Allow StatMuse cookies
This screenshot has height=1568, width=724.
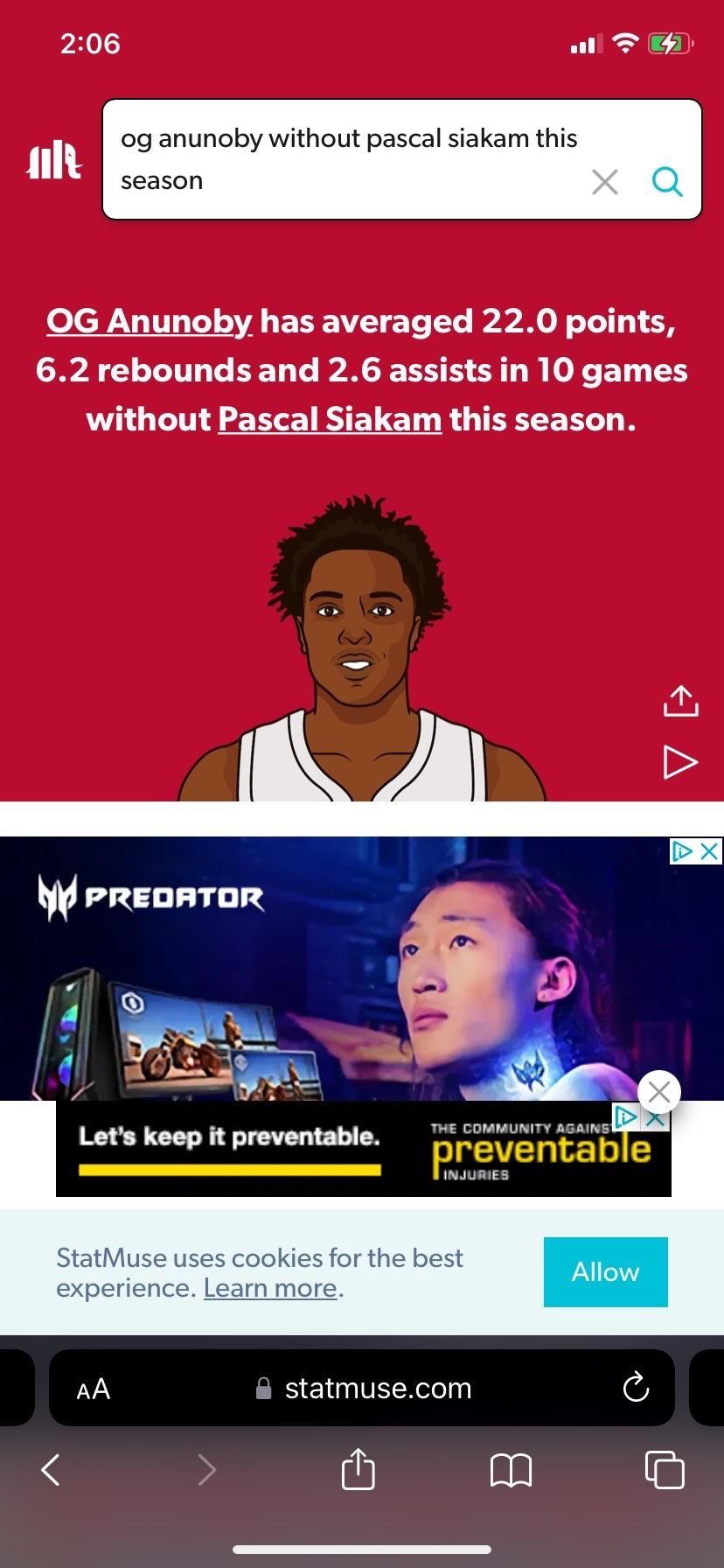605,1271
